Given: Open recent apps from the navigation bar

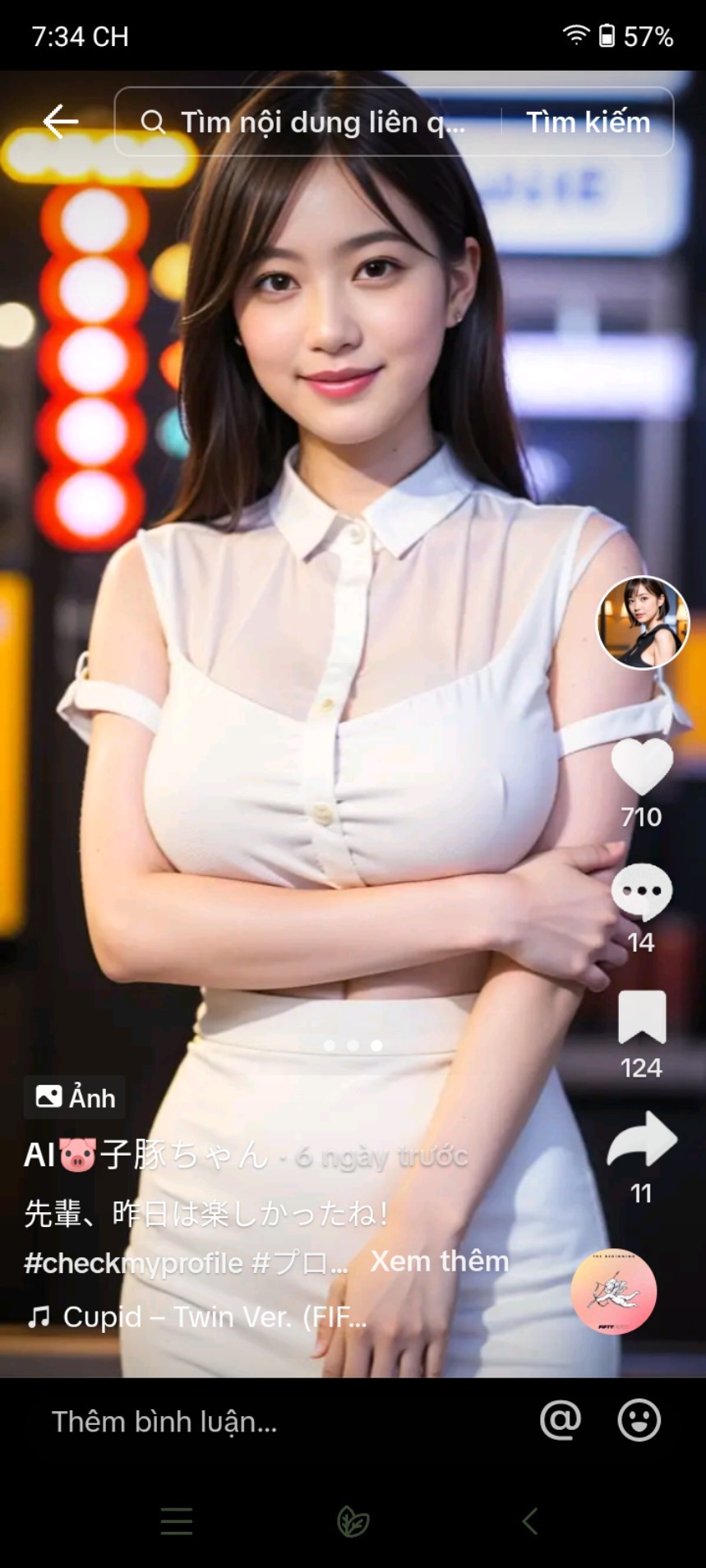Looking at the screenshot, I should (x=177, y=1522).
